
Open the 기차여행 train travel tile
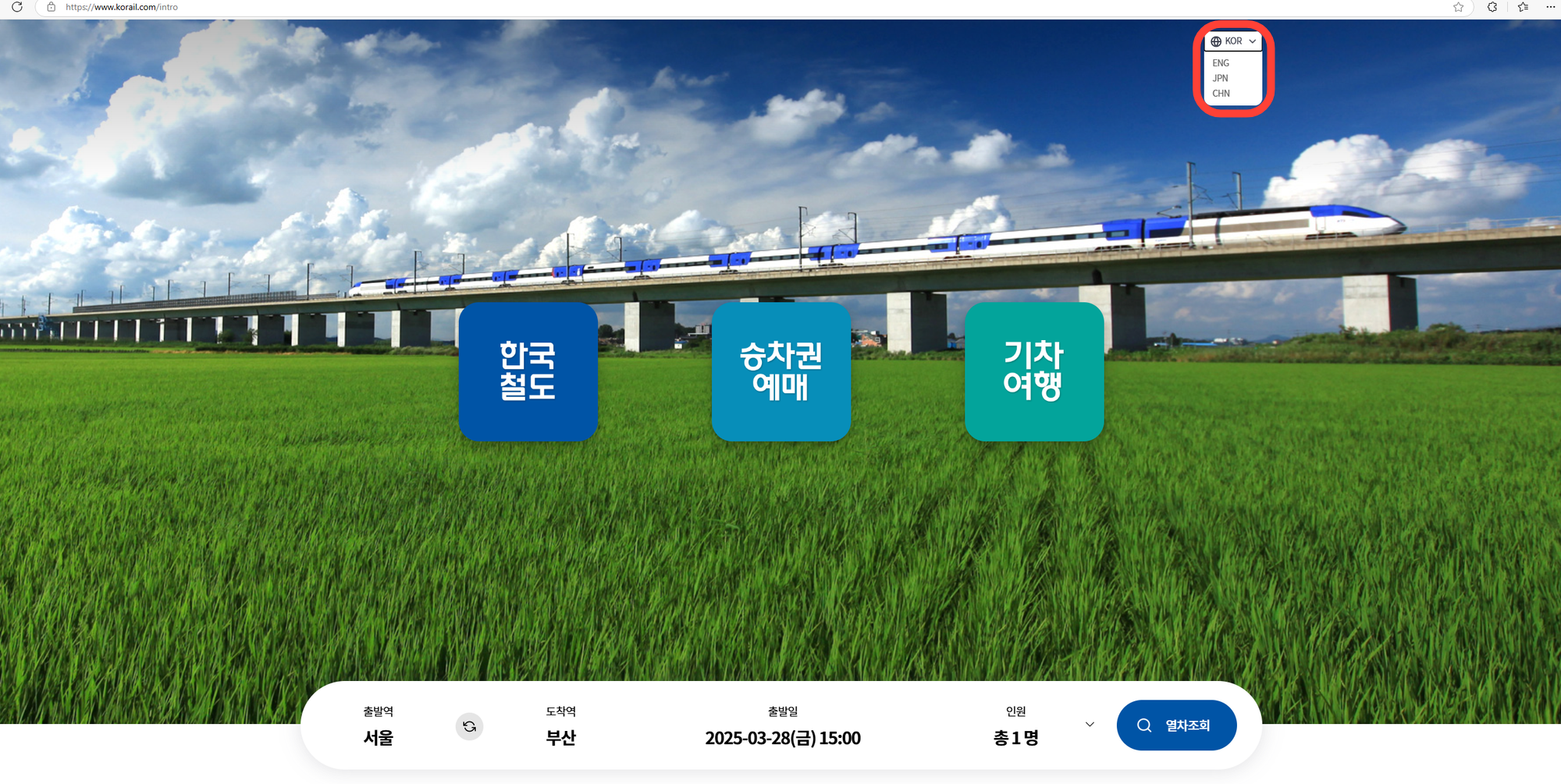click(1033, 372)
